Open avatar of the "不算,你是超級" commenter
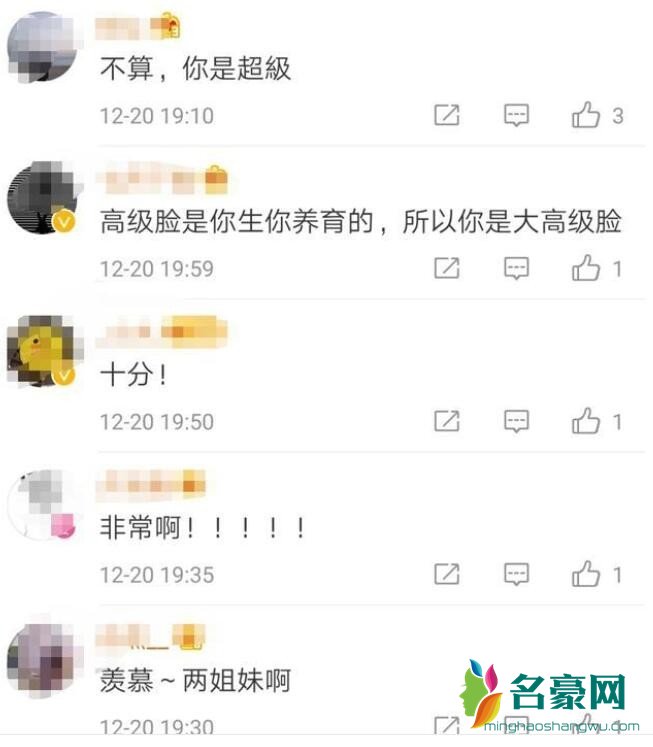 pos(42,47)
